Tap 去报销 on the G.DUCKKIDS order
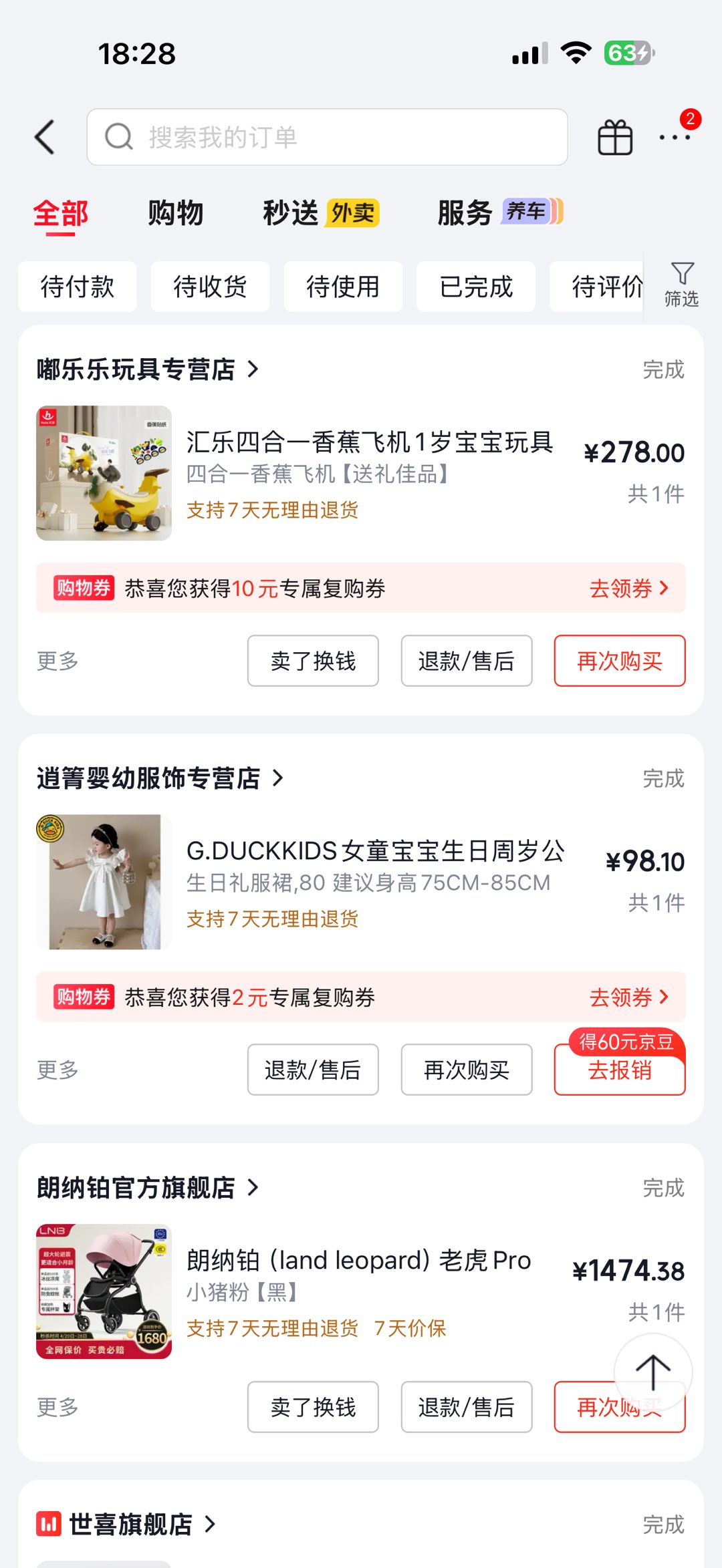This screenshot has height=1568, width=722. [620, 1071]
